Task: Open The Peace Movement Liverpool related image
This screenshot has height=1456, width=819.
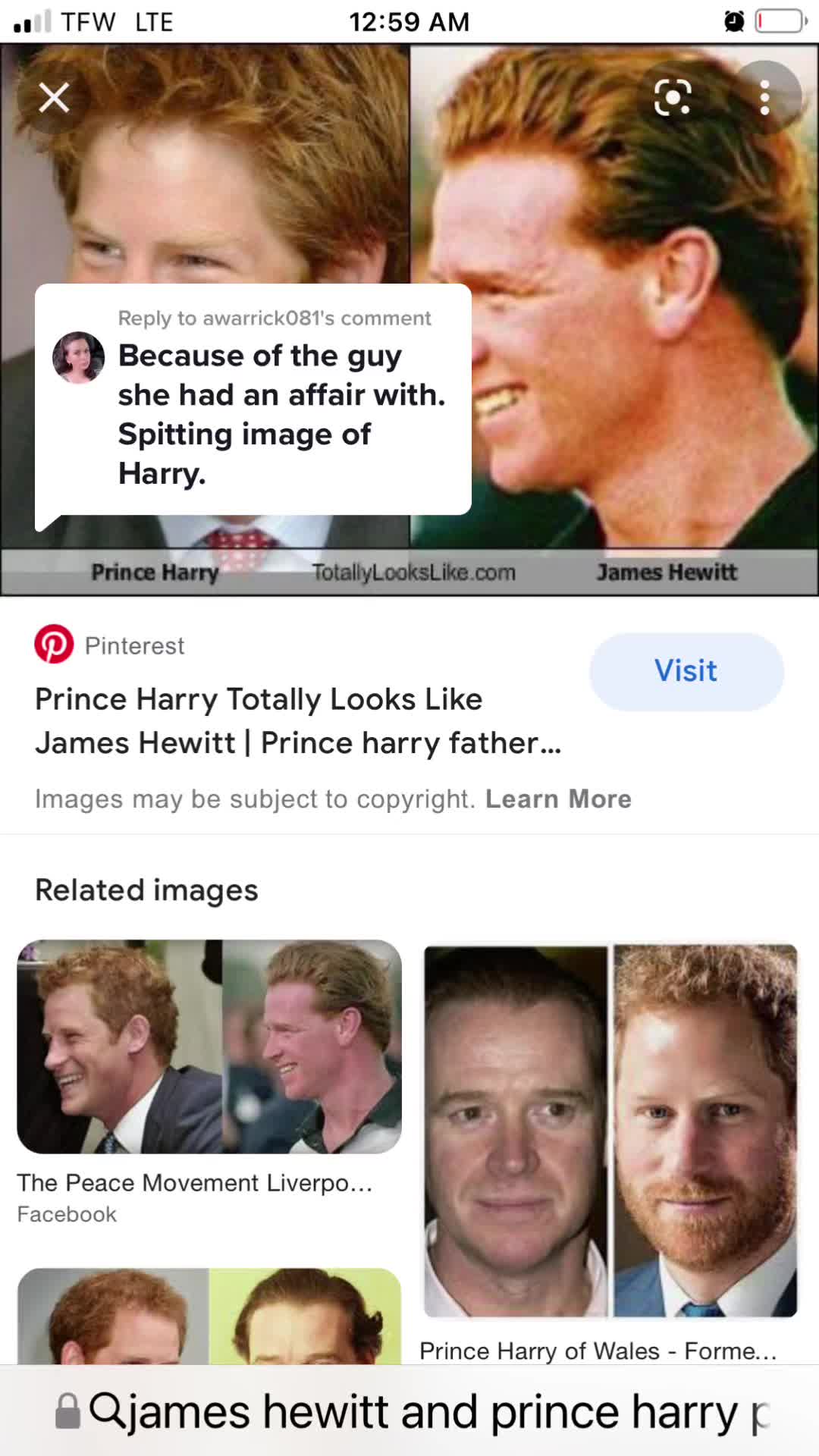Action: click(x=209, y=1046)
